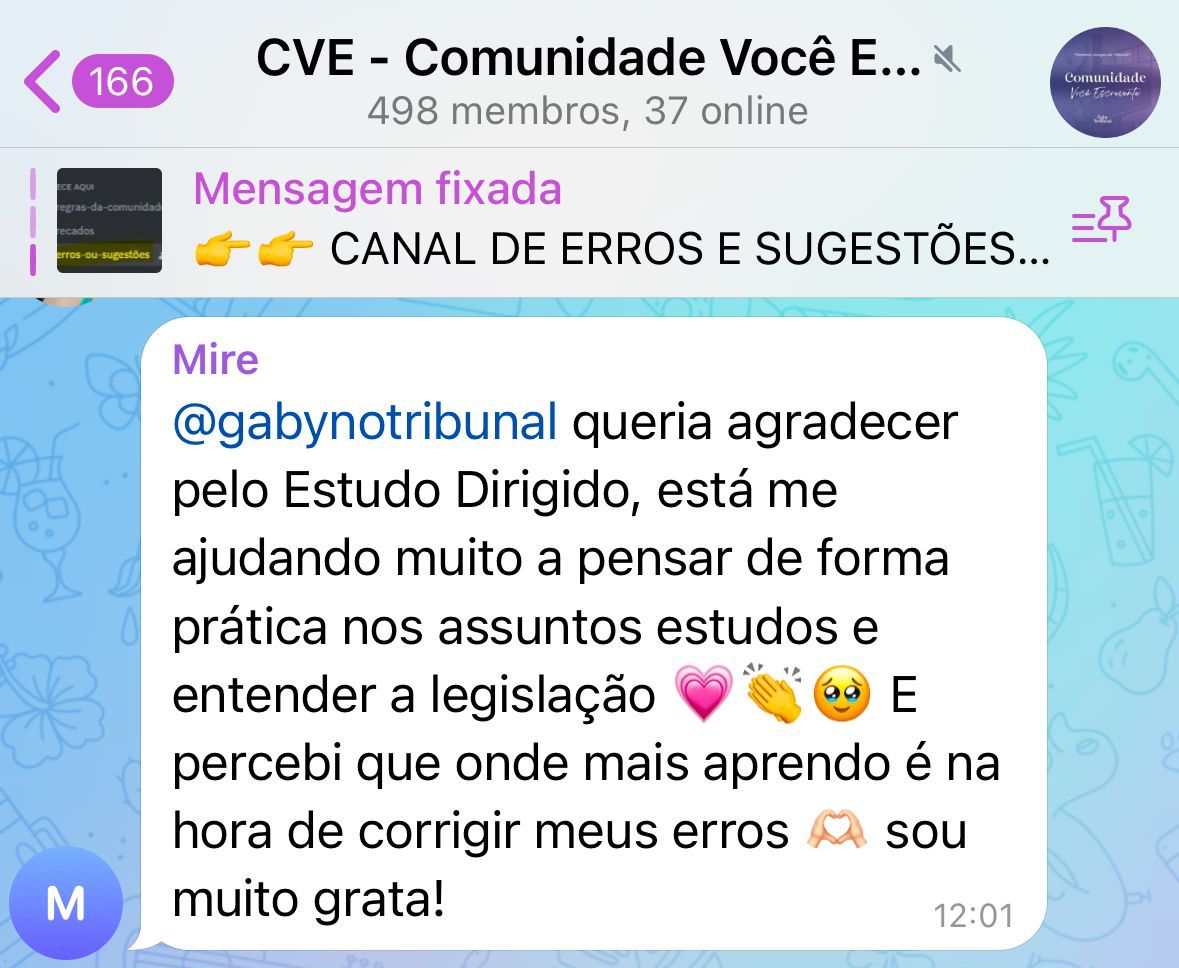The height and width of the screenshot is (968, 1179).
Task: Open the @gabynotribunal mention
Action: (x=364, y=423)
